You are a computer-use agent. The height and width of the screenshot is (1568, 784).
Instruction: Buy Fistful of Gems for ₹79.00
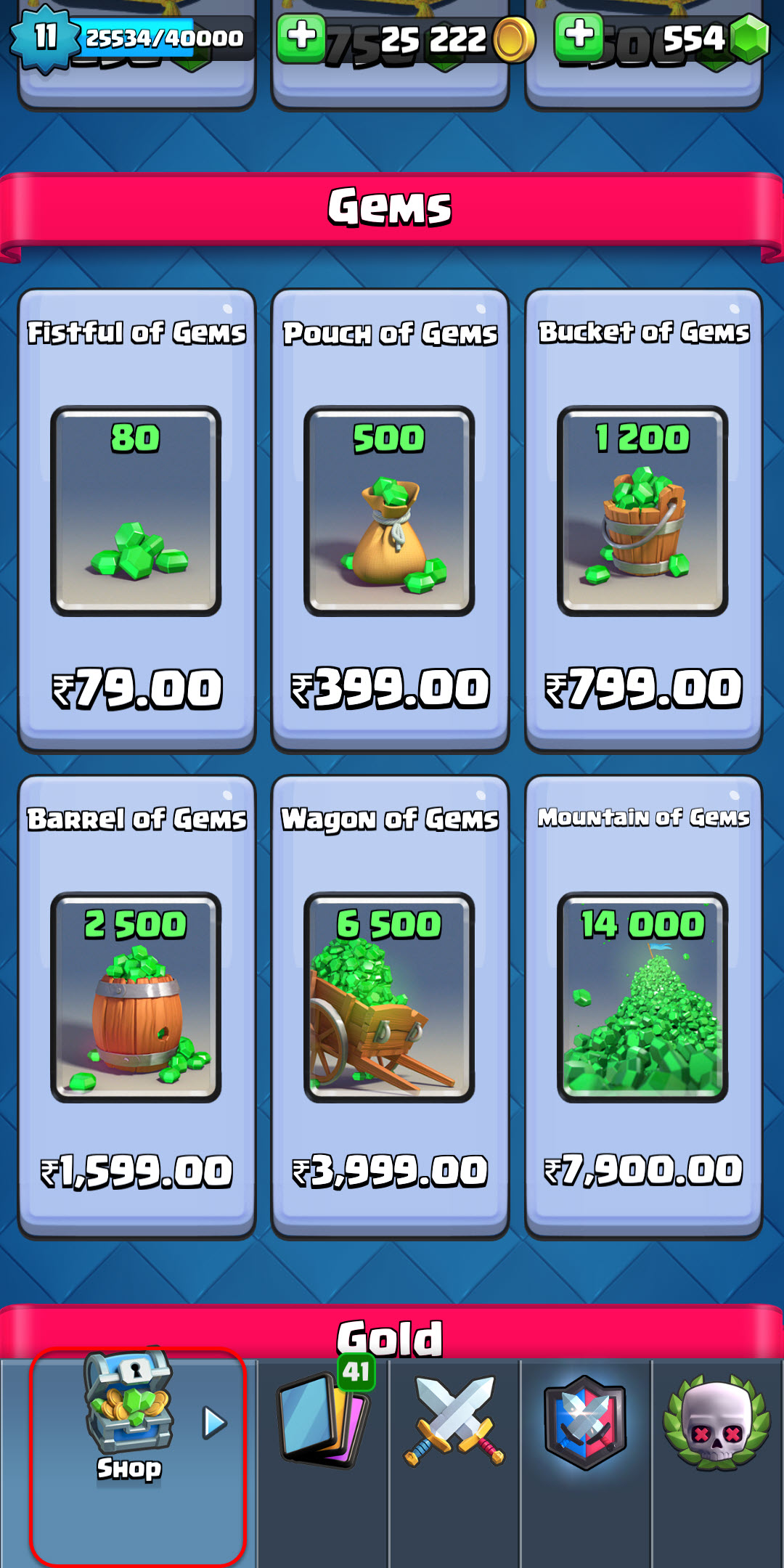pos(136,520)
